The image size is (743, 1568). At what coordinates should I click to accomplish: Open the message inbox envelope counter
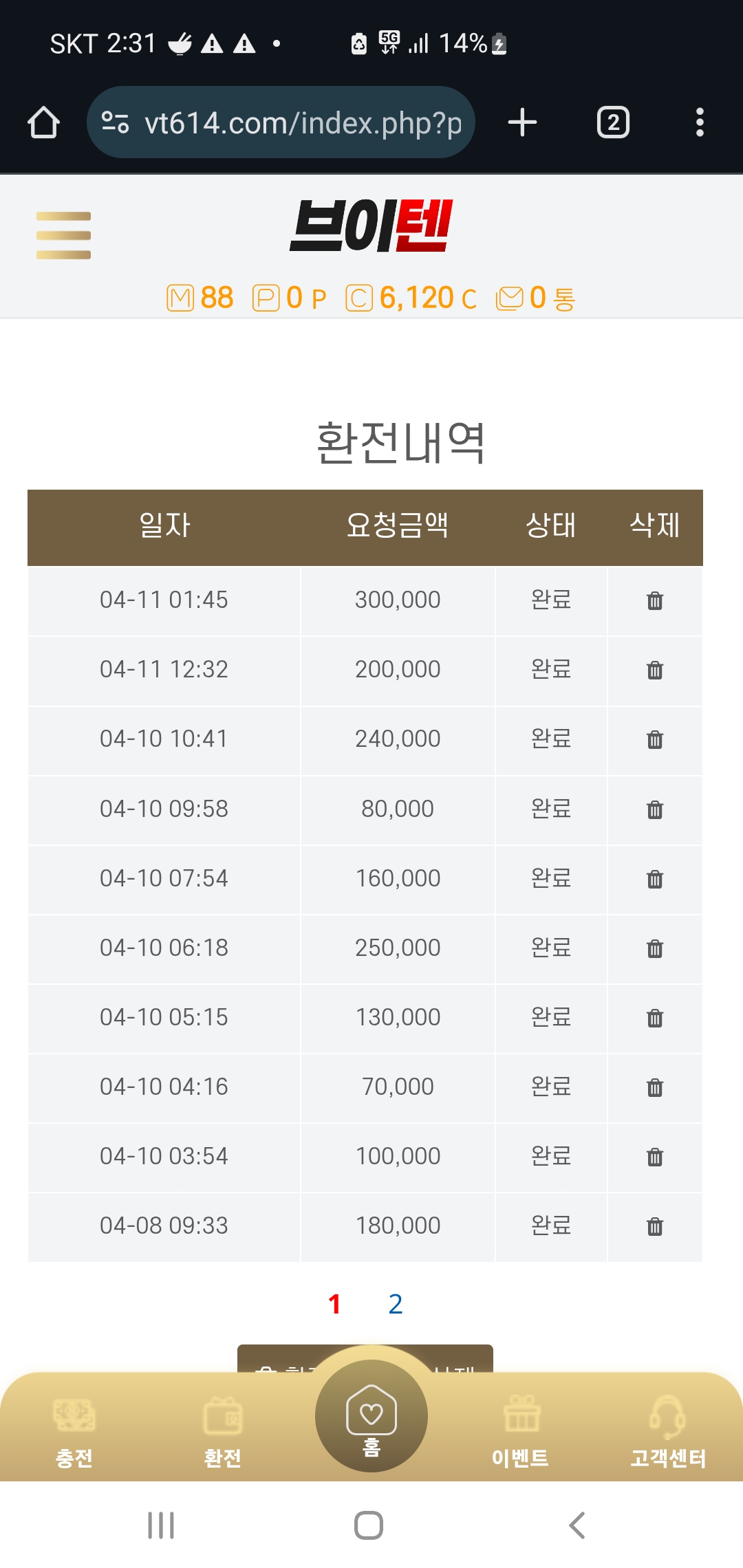(x=535, y=298)
